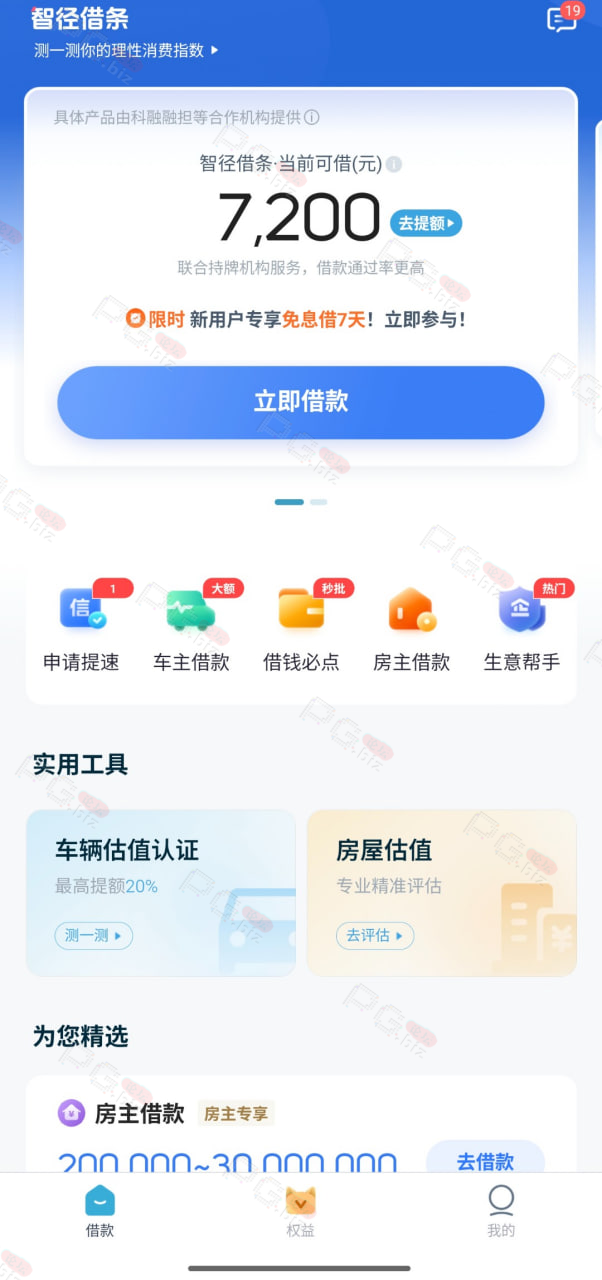Switch to the 权益 tab
Screen dimensions: 602x1280
coord(300,1212)
